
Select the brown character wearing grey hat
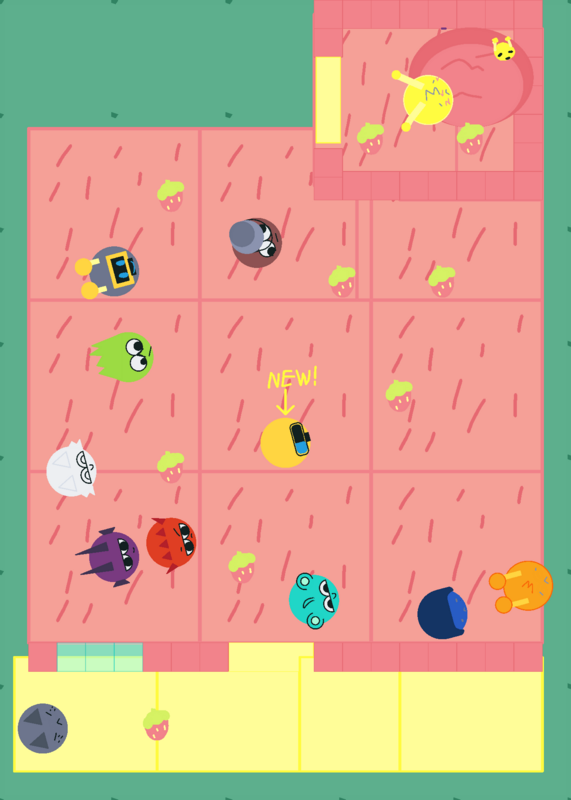[x=256, y=242]
